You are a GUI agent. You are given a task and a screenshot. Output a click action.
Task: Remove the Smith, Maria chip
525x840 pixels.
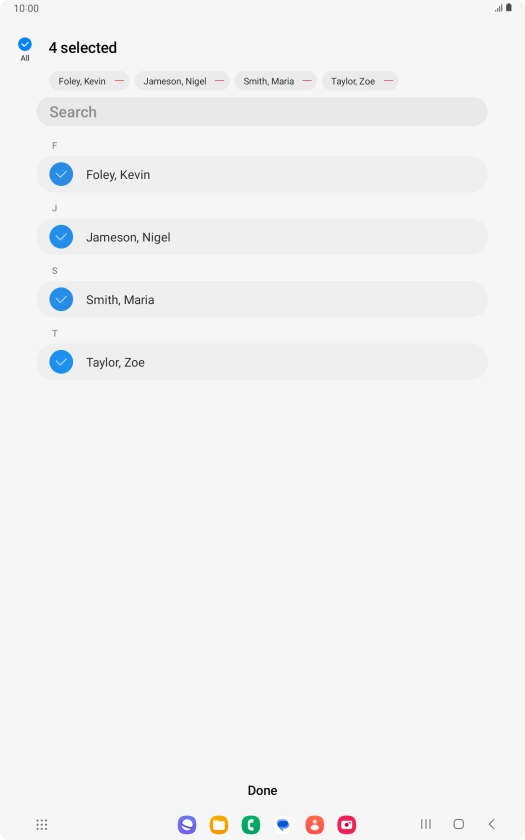coord(307,81)
